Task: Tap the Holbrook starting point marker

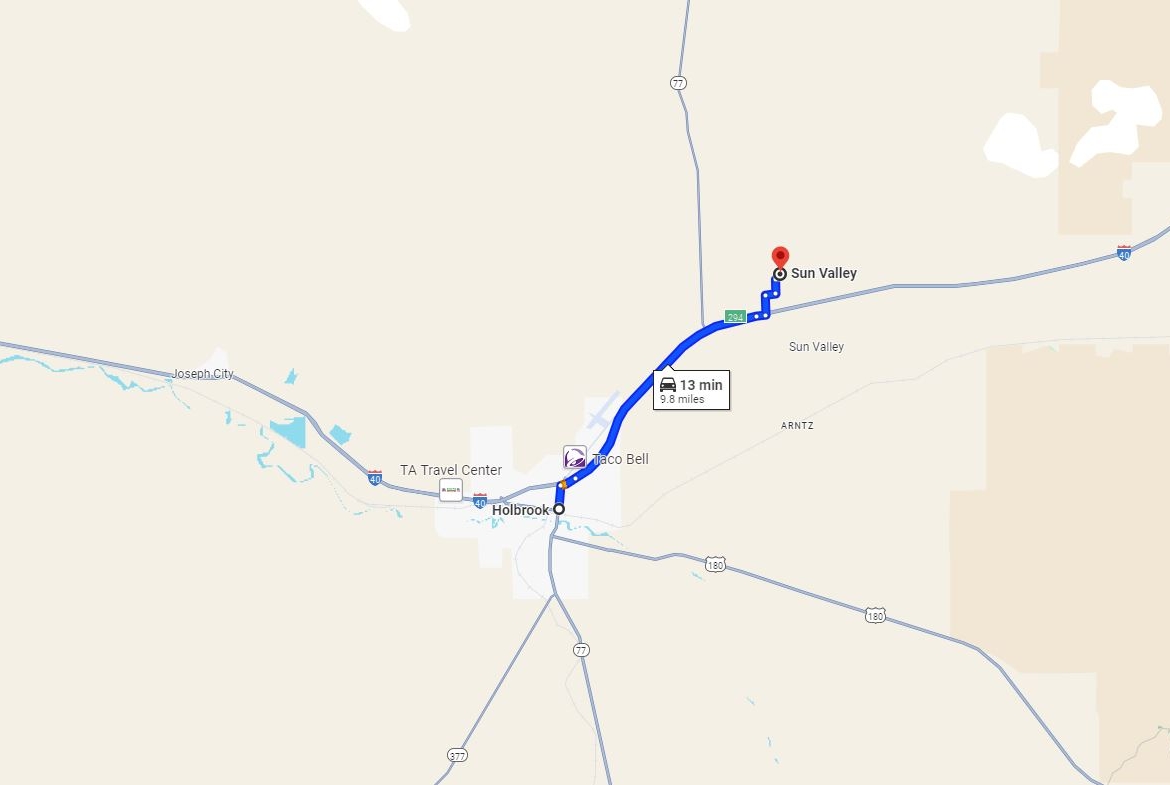Action: pyautogui.click(x=559, y=509)
